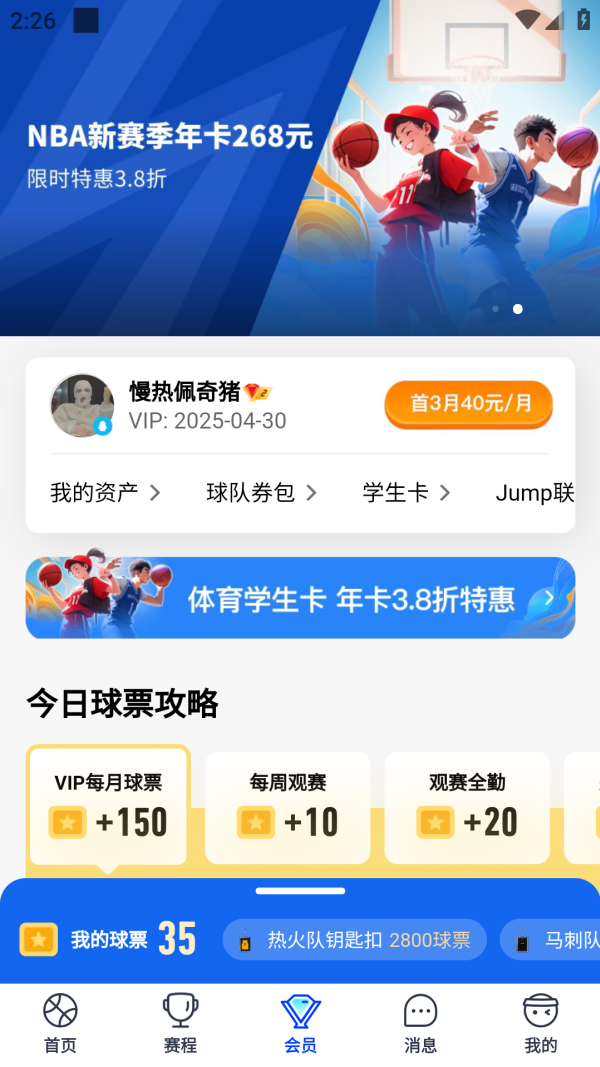Viewport: 600px width, 1067px height.
Task: Switch to 消息 tab
Action: (420, 1023)
